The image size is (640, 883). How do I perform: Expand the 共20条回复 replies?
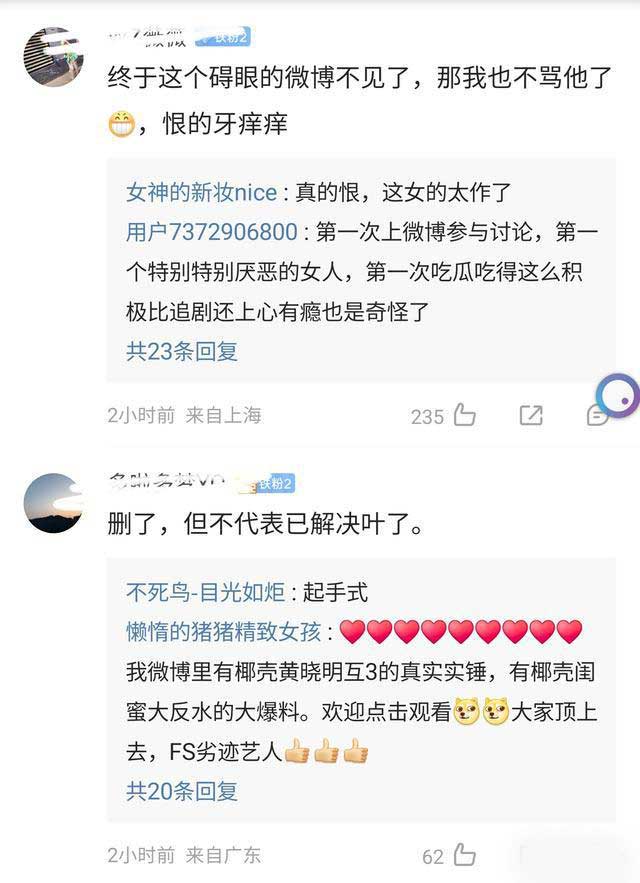[x=182, y=791]
